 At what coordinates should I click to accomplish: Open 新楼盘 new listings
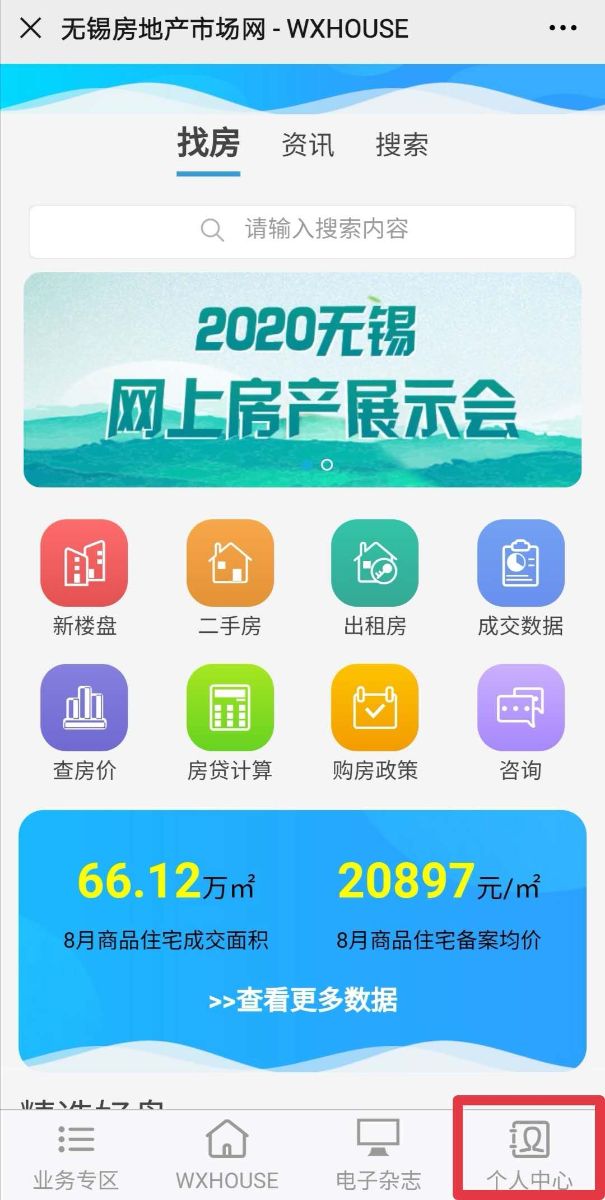click(x=84, y=578)
